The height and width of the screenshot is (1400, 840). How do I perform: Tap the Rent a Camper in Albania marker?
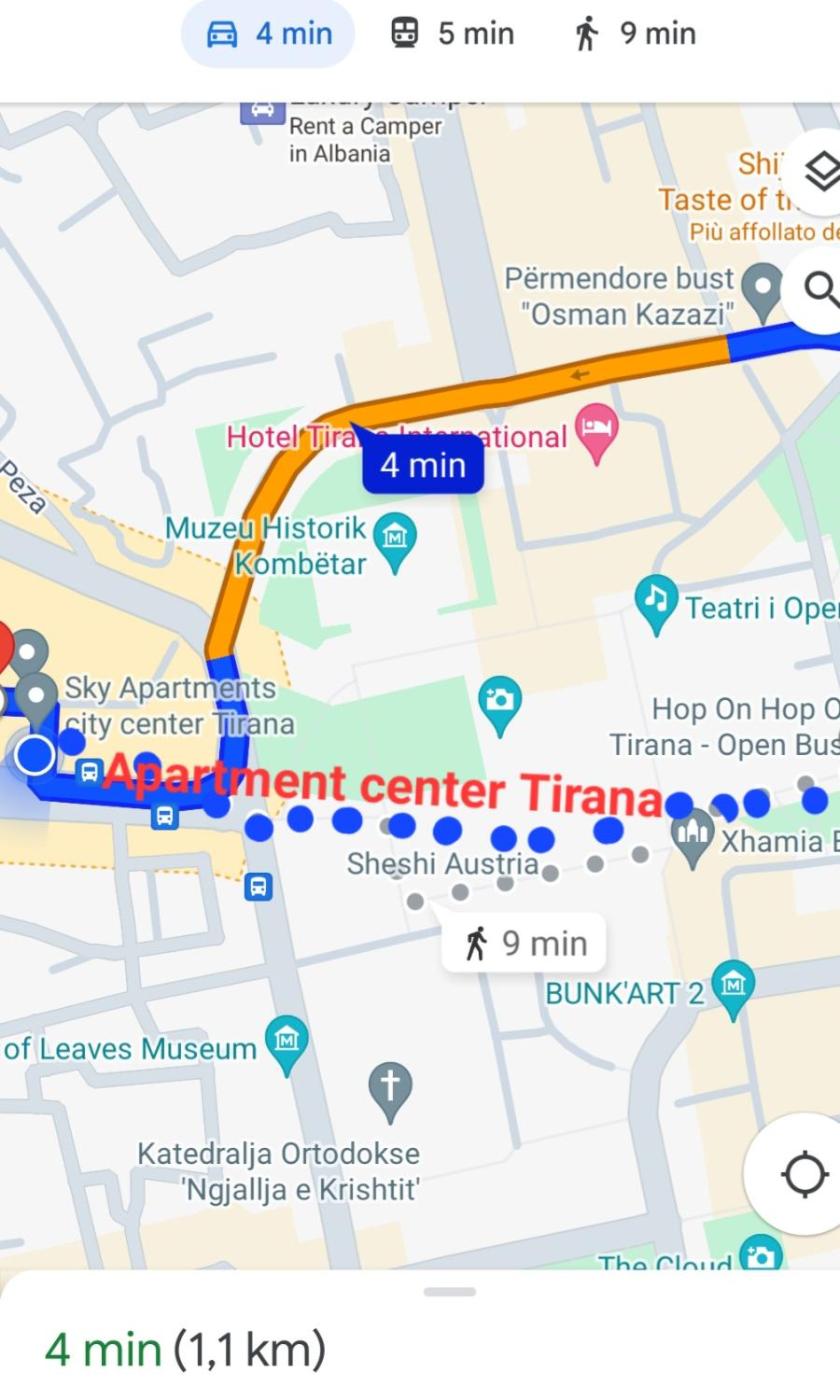click(x=262, y=109)
